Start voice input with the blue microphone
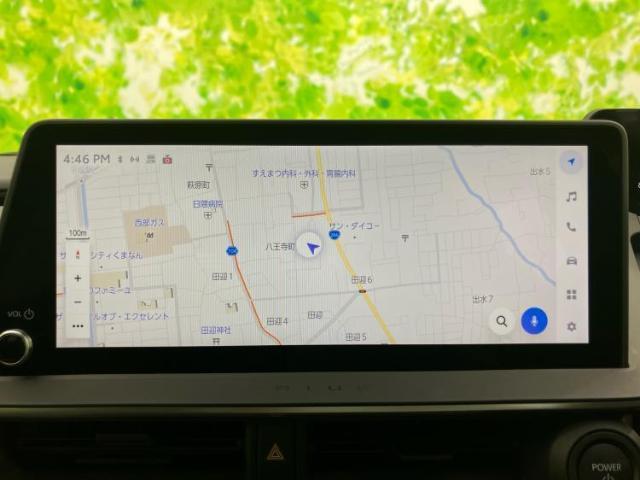 point(535,321)
